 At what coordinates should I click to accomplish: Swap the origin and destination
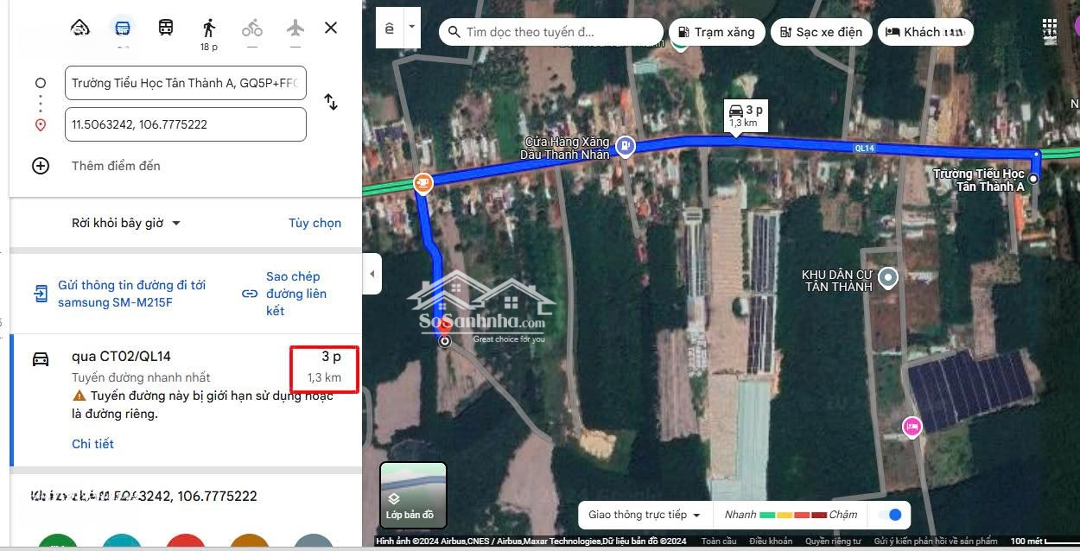331,102
